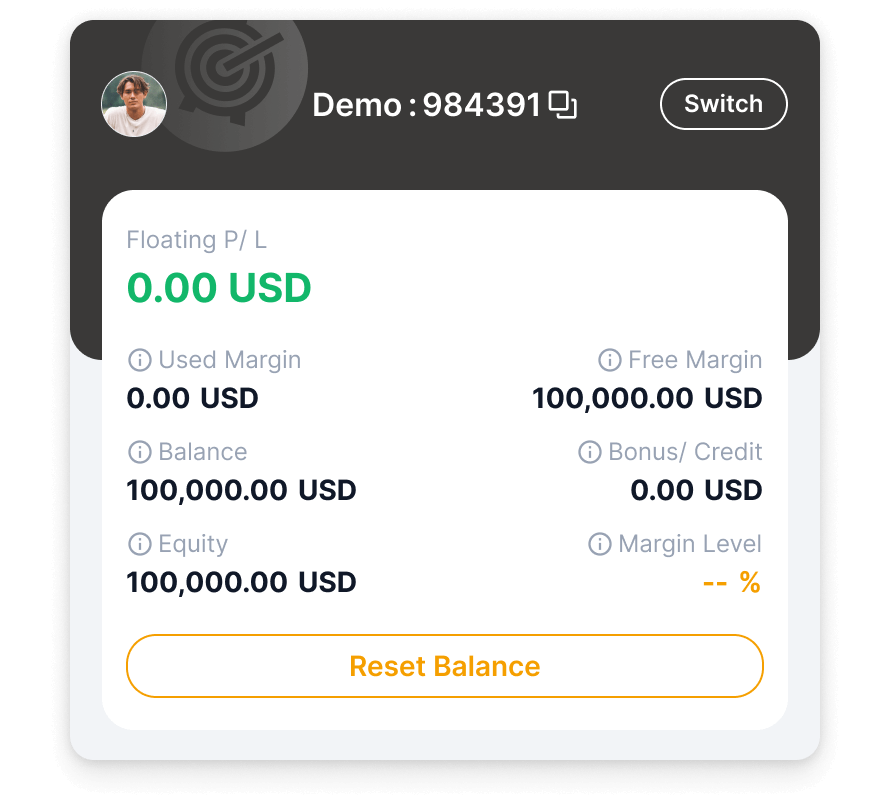Show info about Used Margin

coord(140,360)
